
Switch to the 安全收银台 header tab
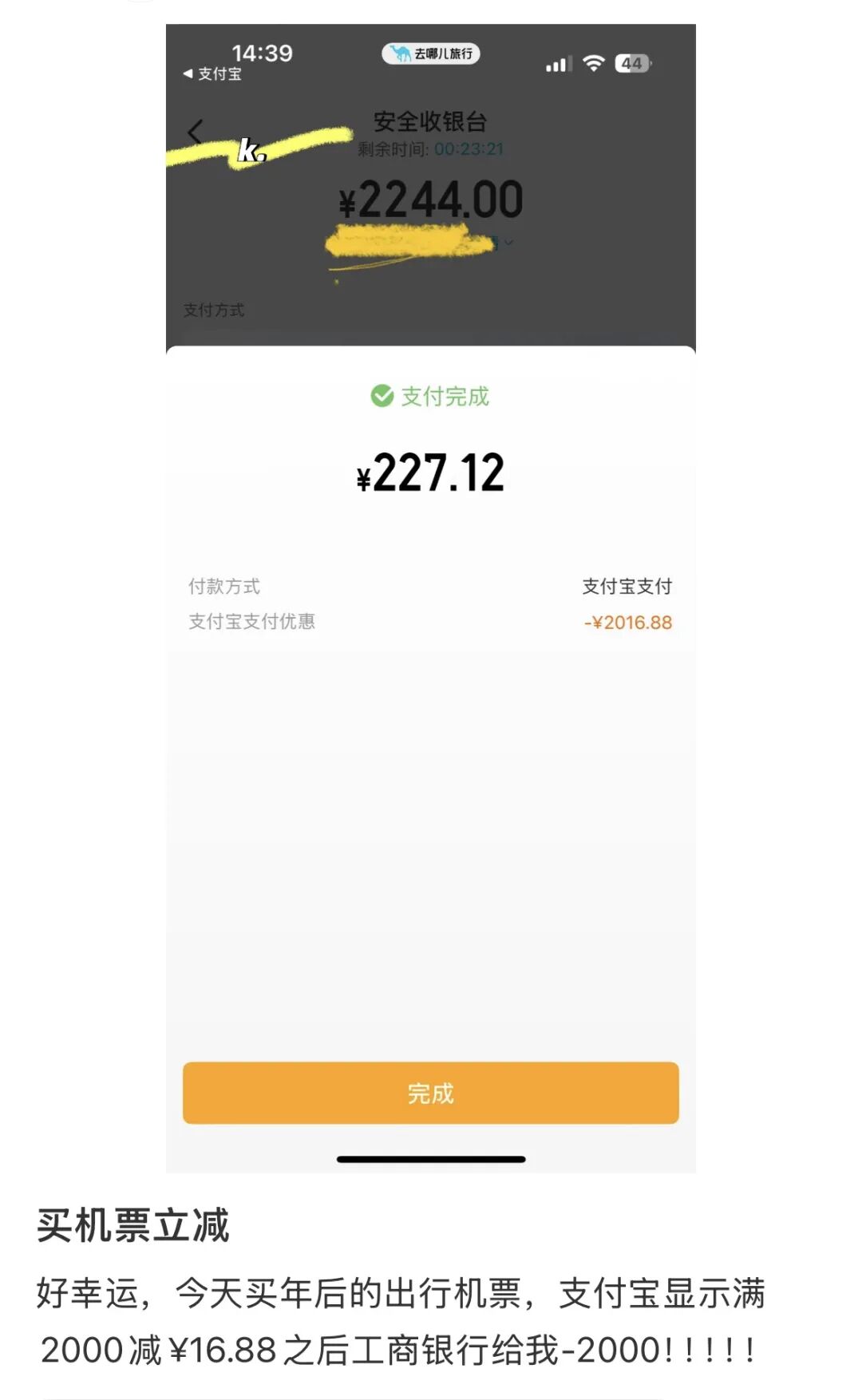pos(430,123)
